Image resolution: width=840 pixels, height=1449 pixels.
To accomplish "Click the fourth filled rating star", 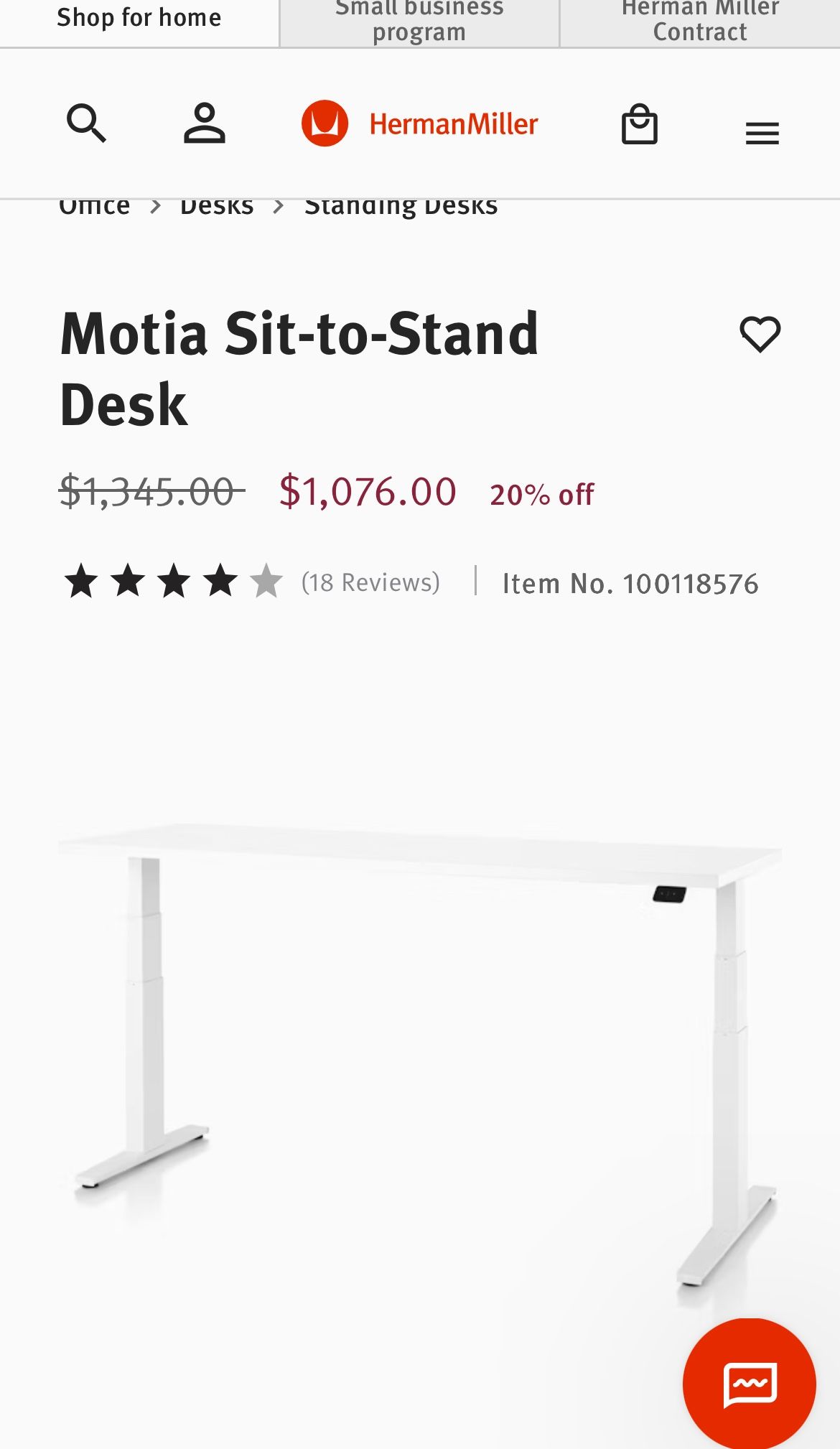I will [220, 582].
